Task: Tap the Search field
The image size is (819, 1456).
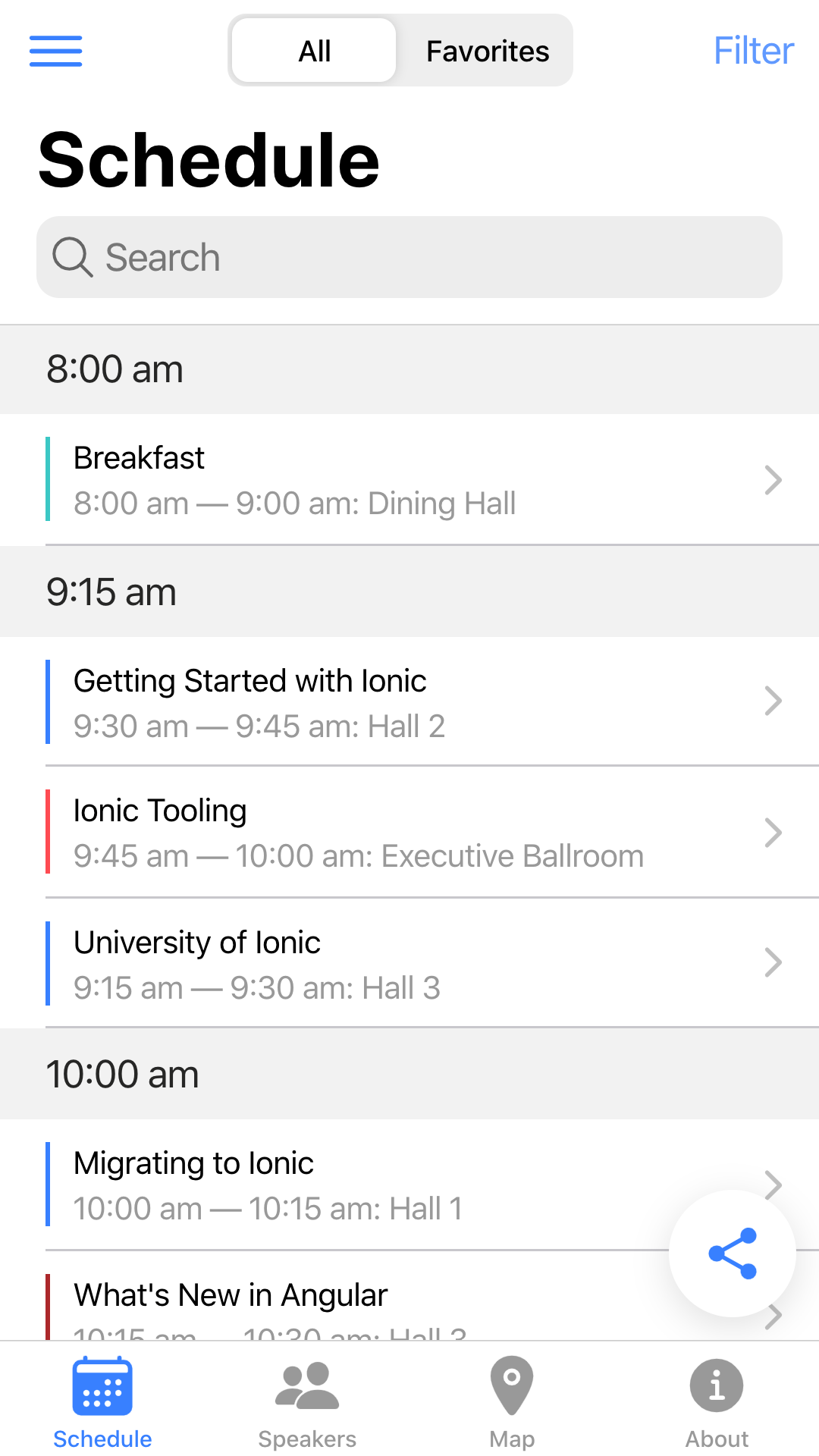Action: tap(409, 257)
